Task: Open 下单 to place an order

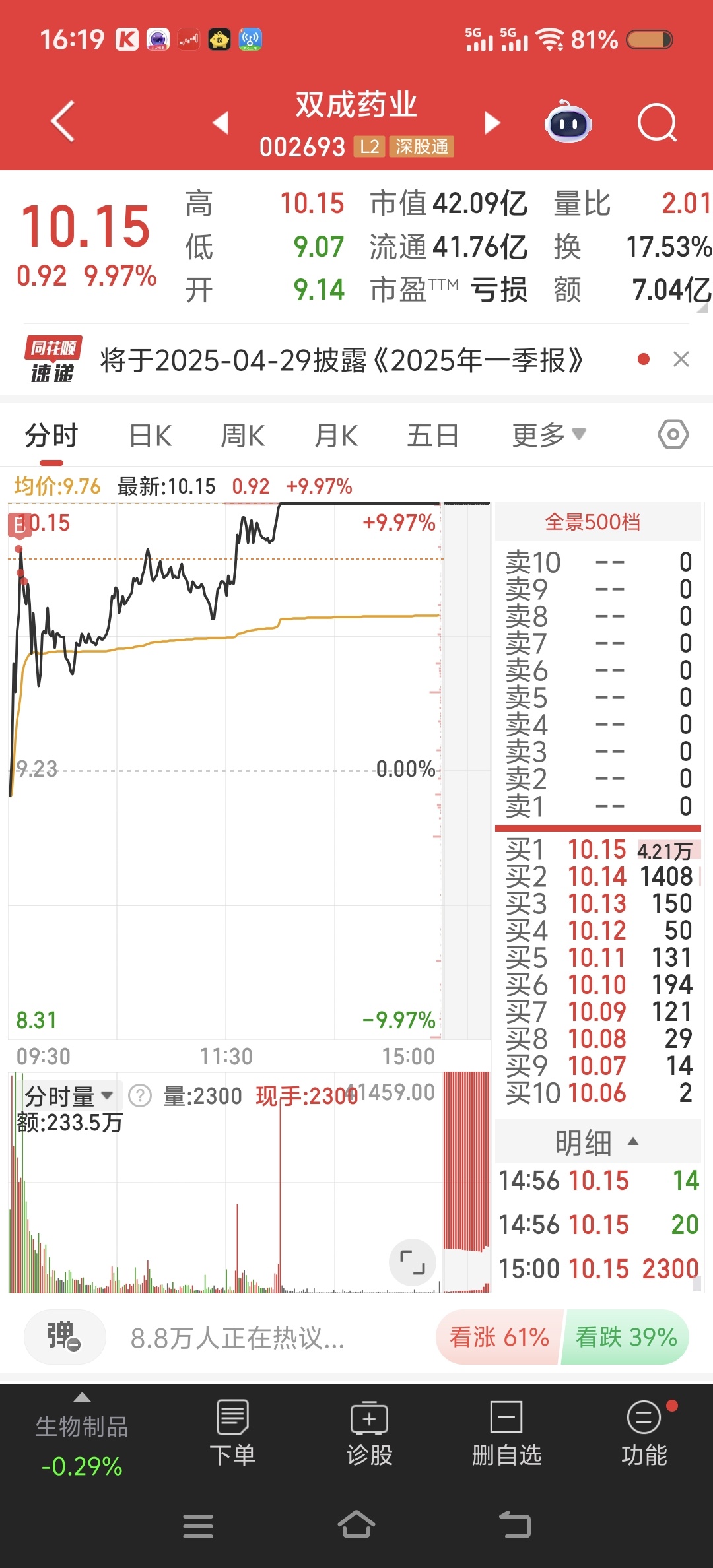Action: [232, 1433]
